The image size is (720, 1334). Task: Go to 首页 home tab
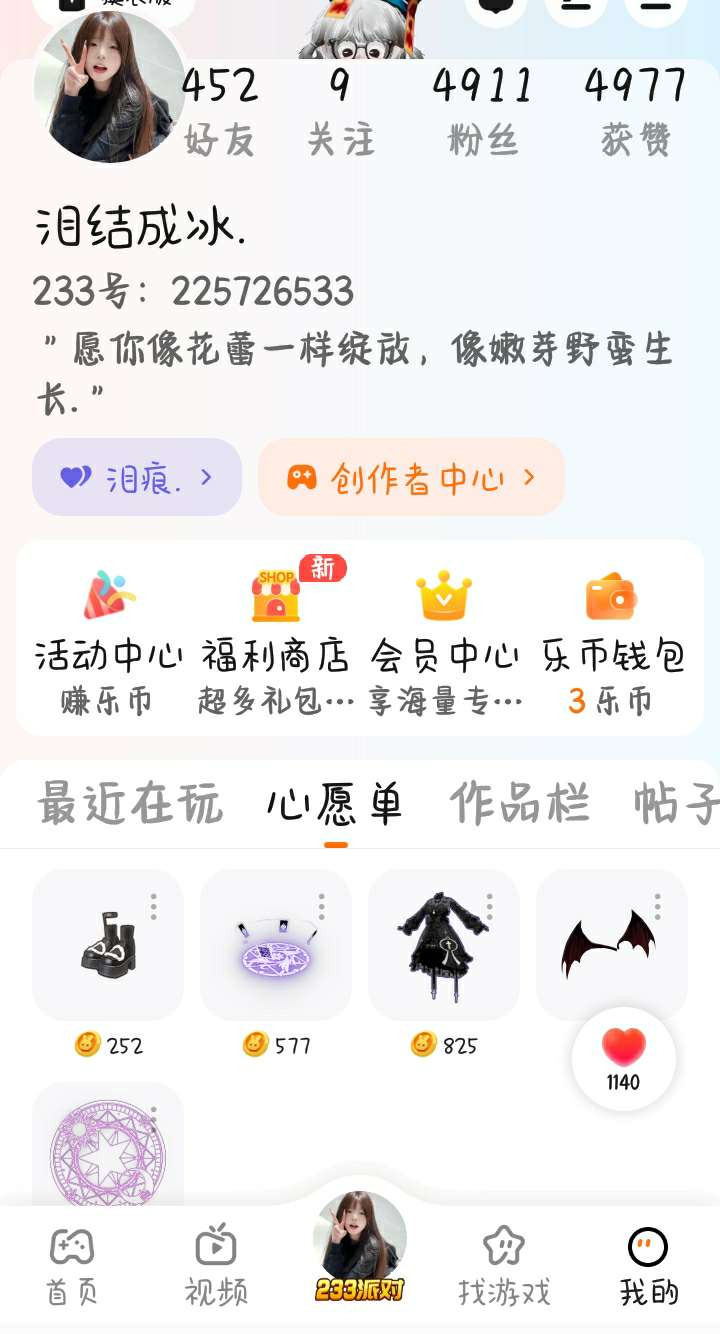point(72,1265)
